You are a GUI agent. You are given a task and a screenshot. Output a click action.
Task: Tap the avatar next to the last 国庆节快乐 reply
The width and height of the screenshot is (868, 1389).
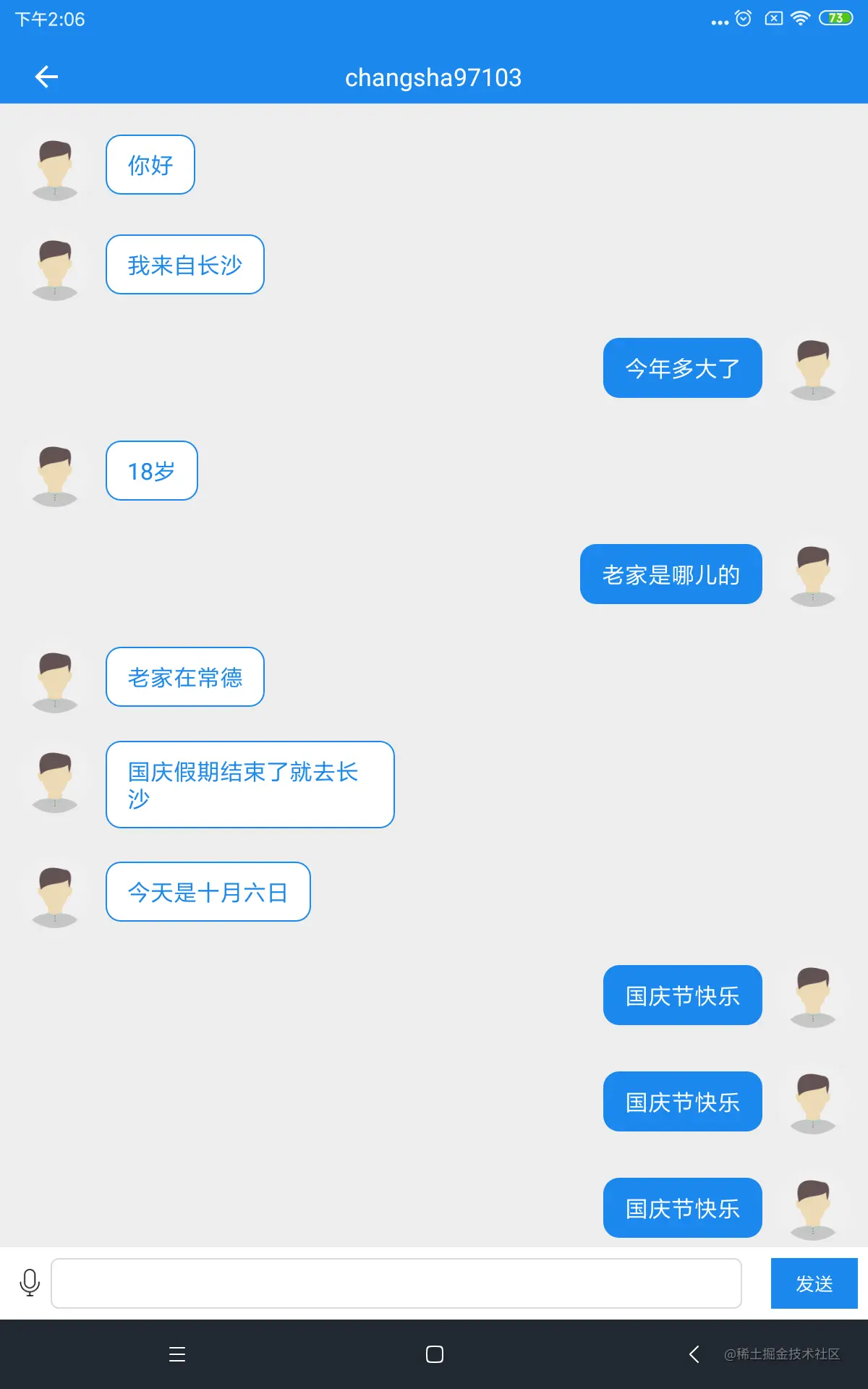point(813,1207)
